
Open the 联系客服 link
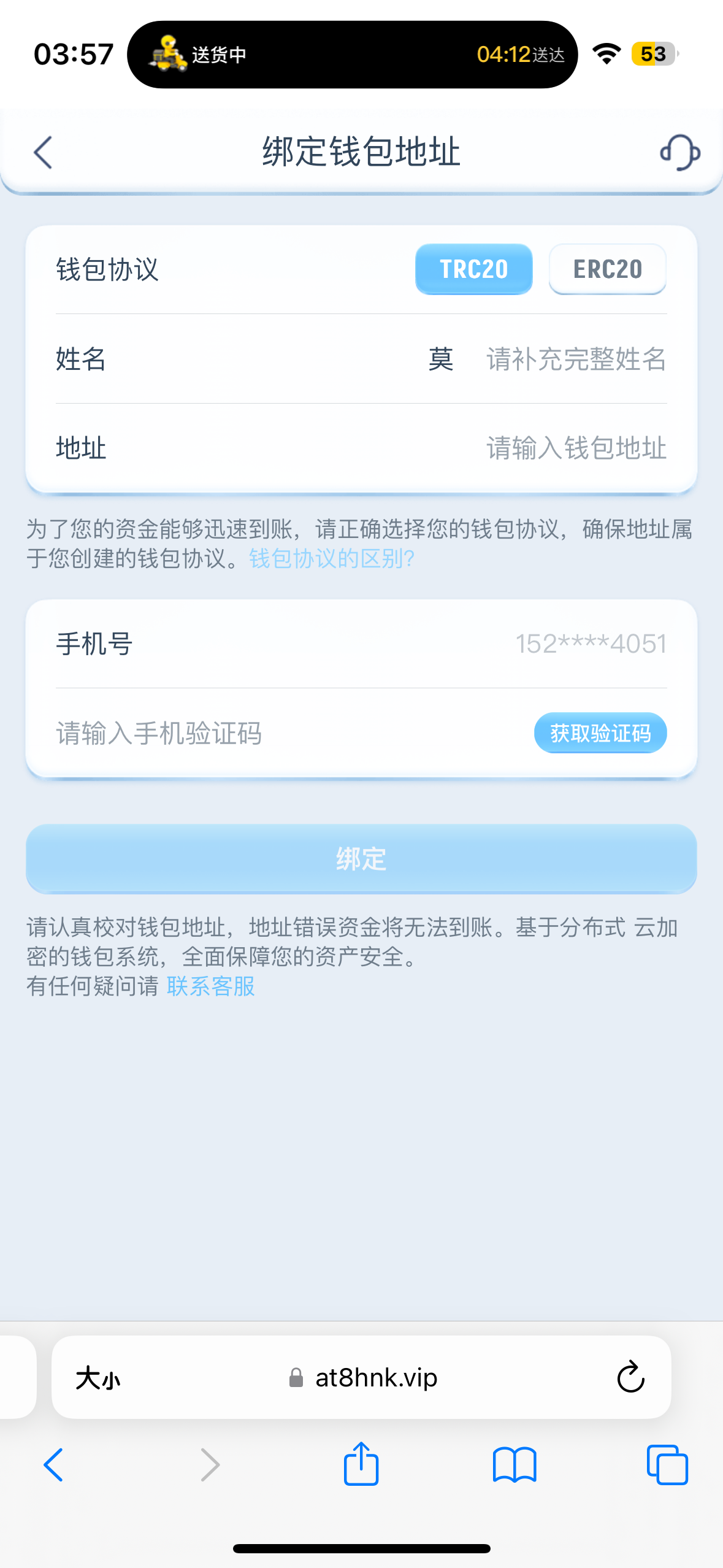pos(210,986)
